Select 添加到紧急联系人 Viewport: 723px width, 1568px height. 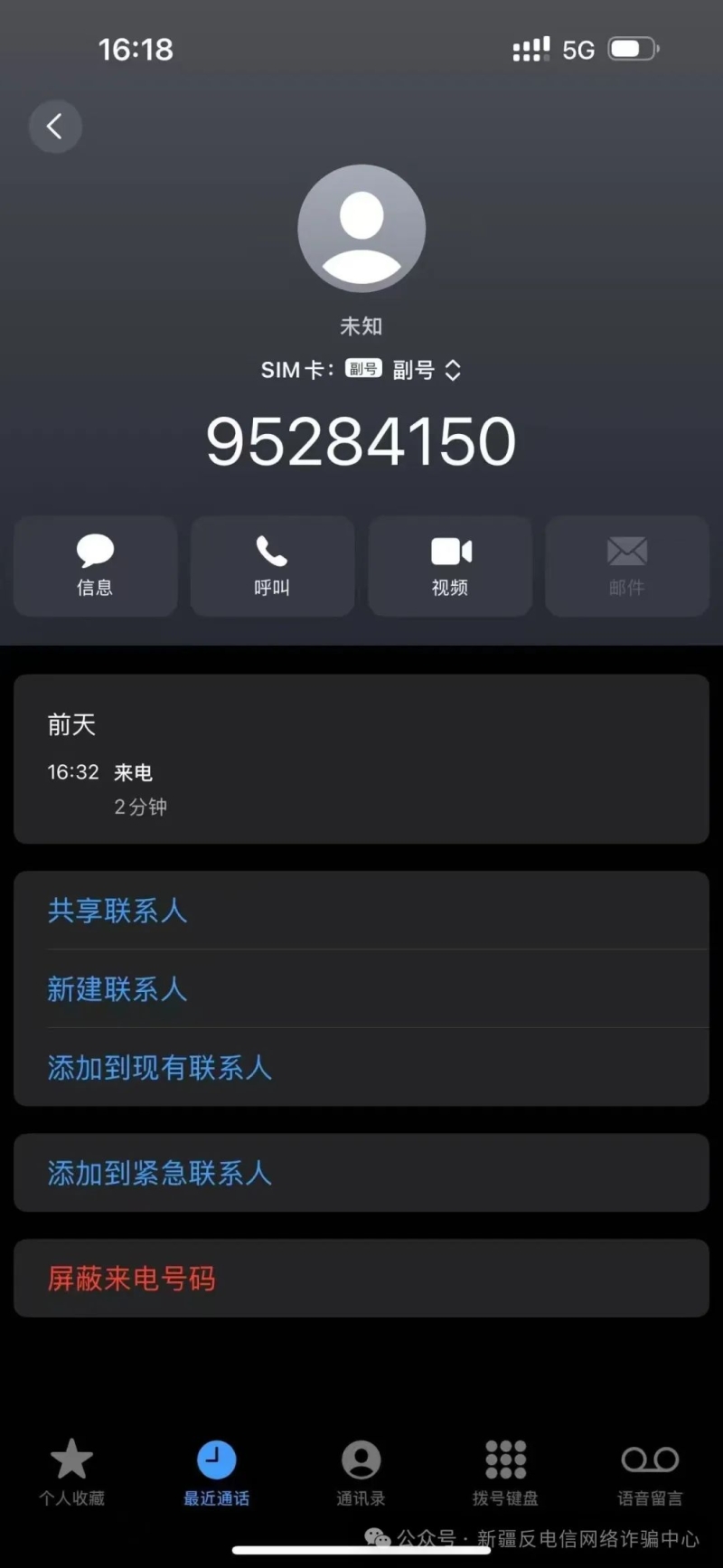361,1173
